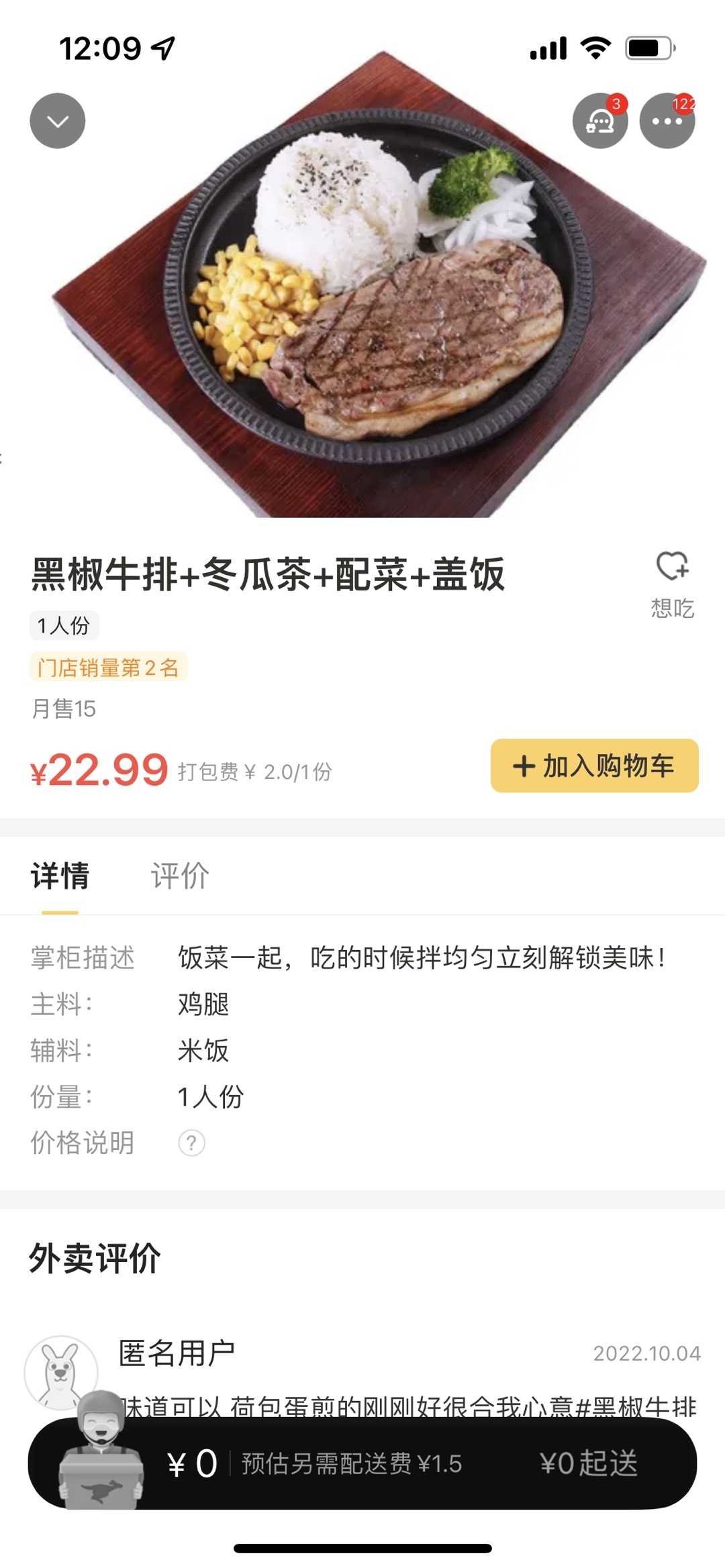The image size is (725, 1568).
Task: Switch to the 评价 tab
Action: tap(180, 876)
